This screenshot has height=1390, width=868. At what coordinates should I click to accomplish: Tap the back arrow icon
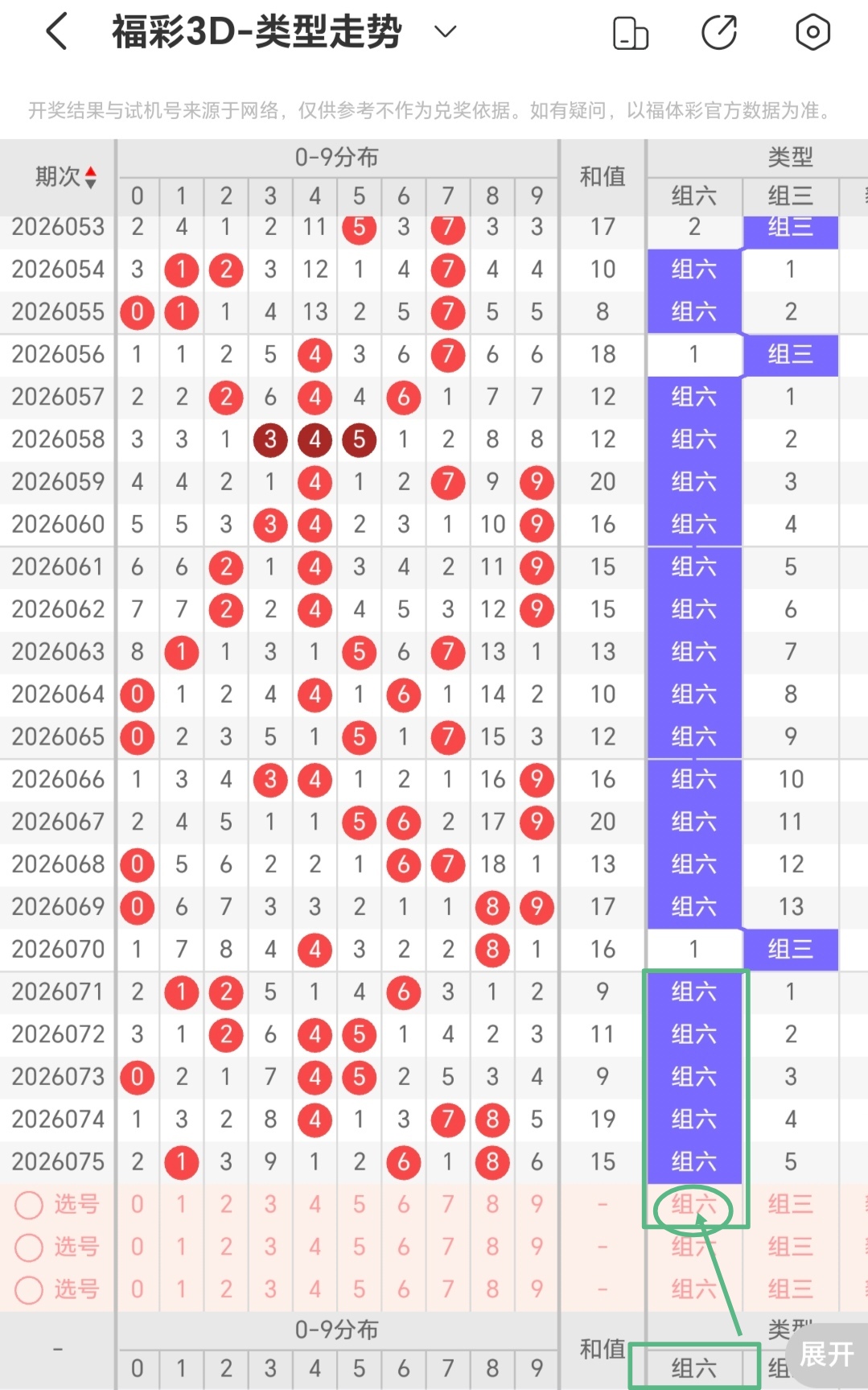click(55, 32)
